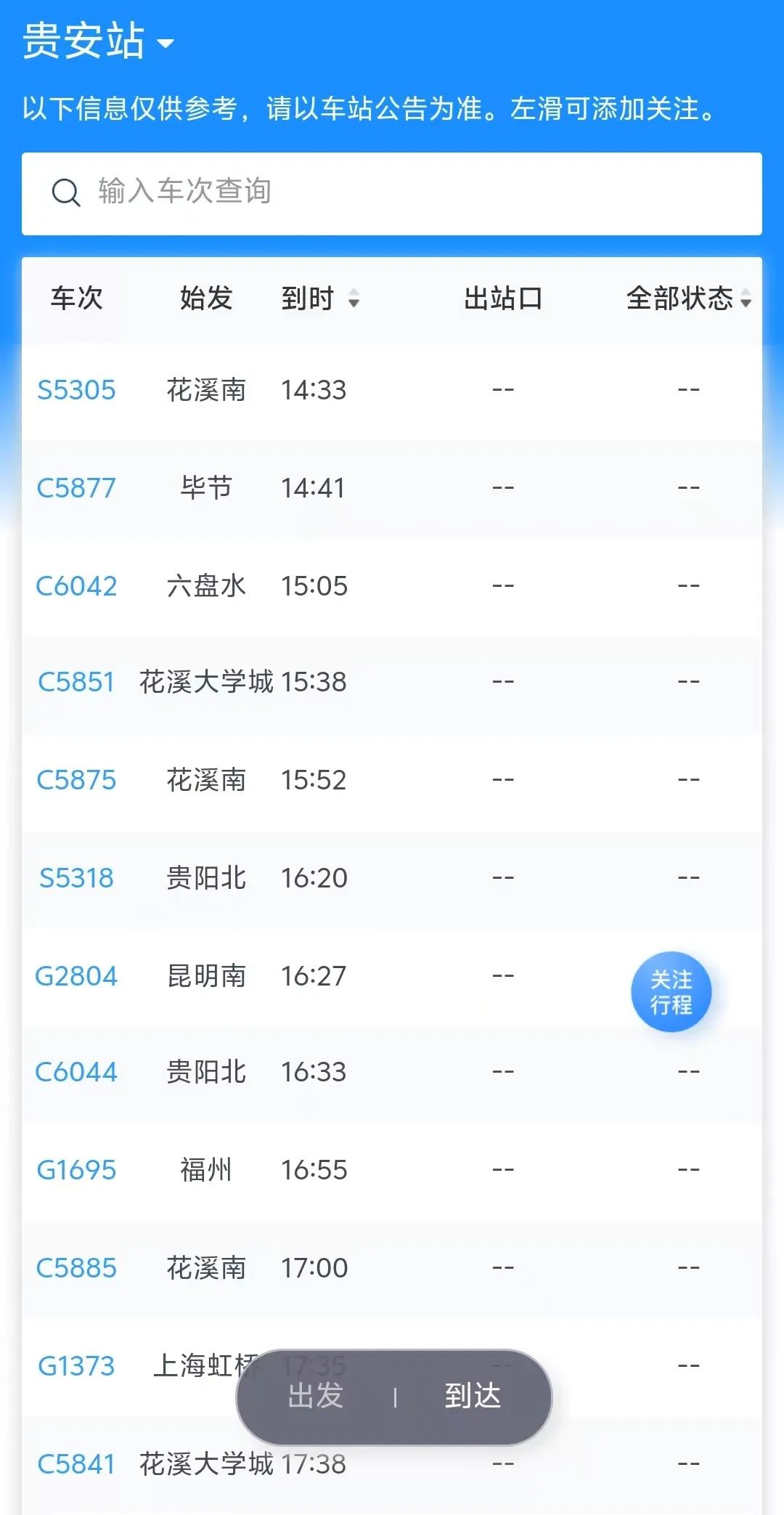Sort by 到时 arrival time
This screenshot has width=784, height=1515.
coord(320,298)
